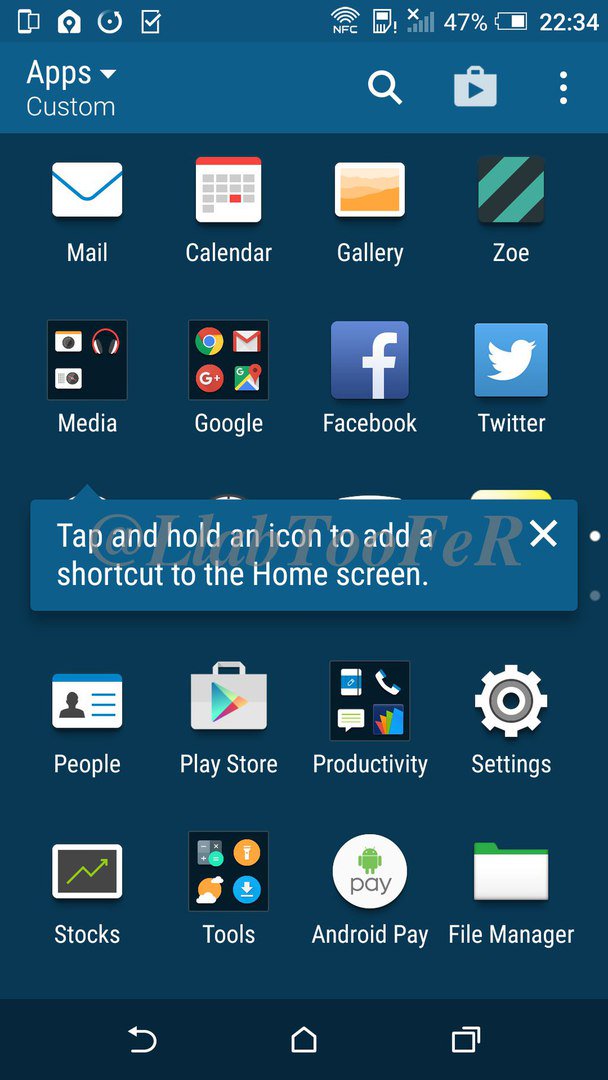Open the Gallery app
Image resolution: width=608 pixels, height=1080 pixels.
(x=370, y=191)
